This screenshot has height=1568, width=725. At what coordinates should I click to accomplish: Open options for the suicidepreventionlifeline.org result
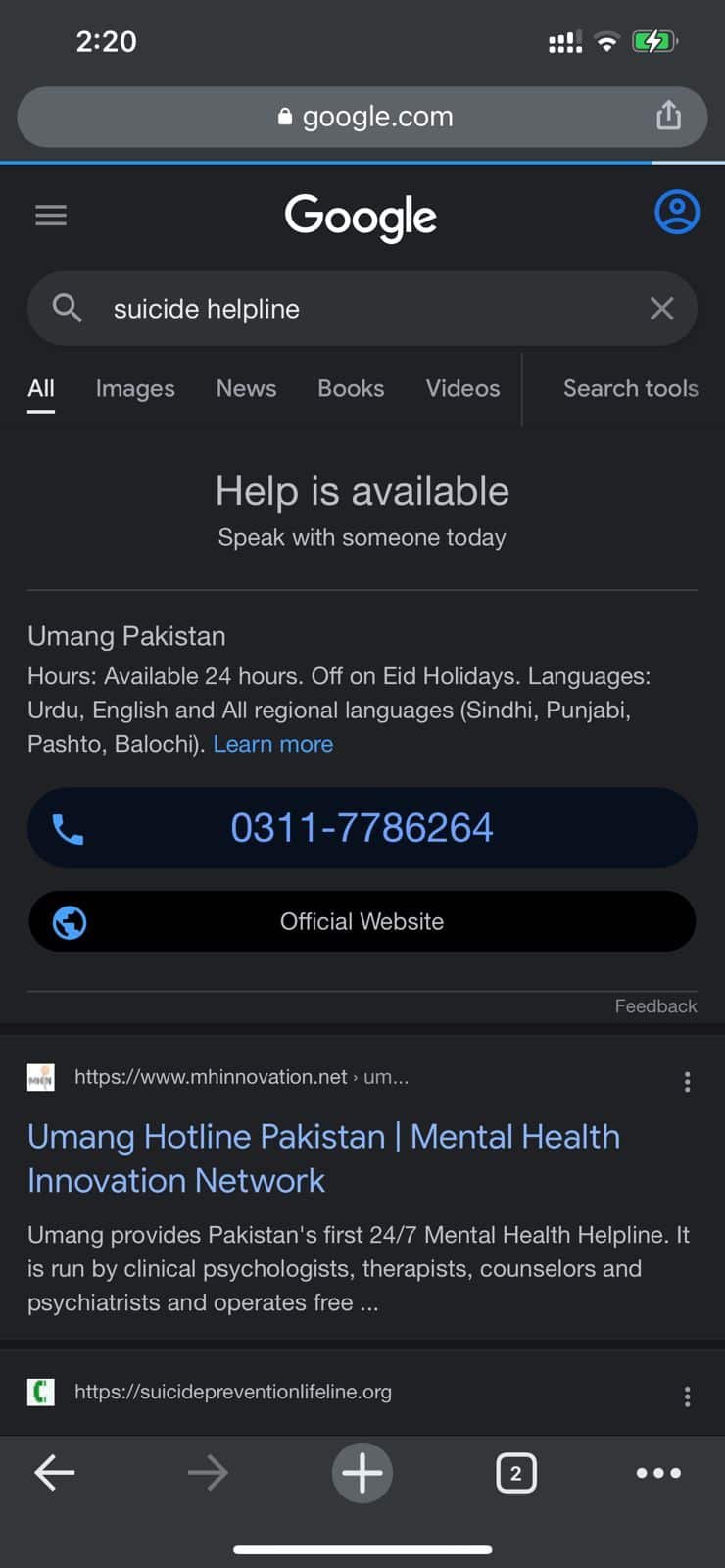click(x=687, y=1396)
